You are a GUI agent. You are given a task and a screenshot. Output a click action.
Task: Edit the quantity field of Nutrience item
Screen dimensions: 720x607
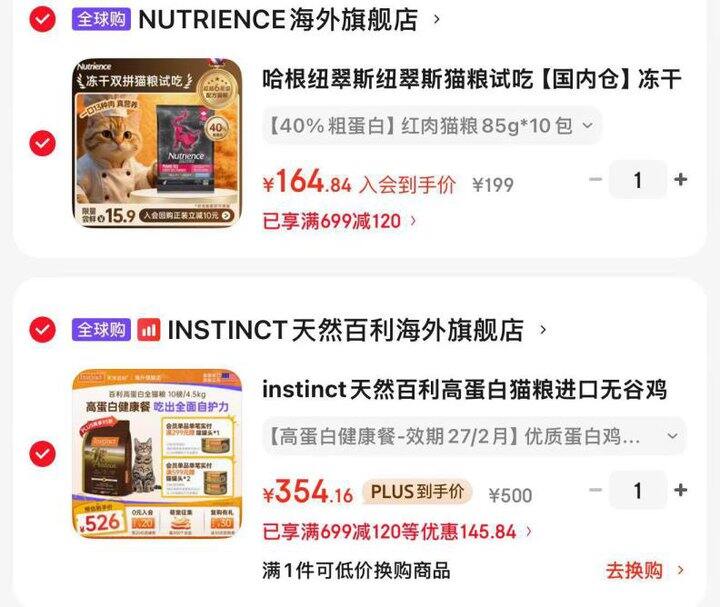638,180
